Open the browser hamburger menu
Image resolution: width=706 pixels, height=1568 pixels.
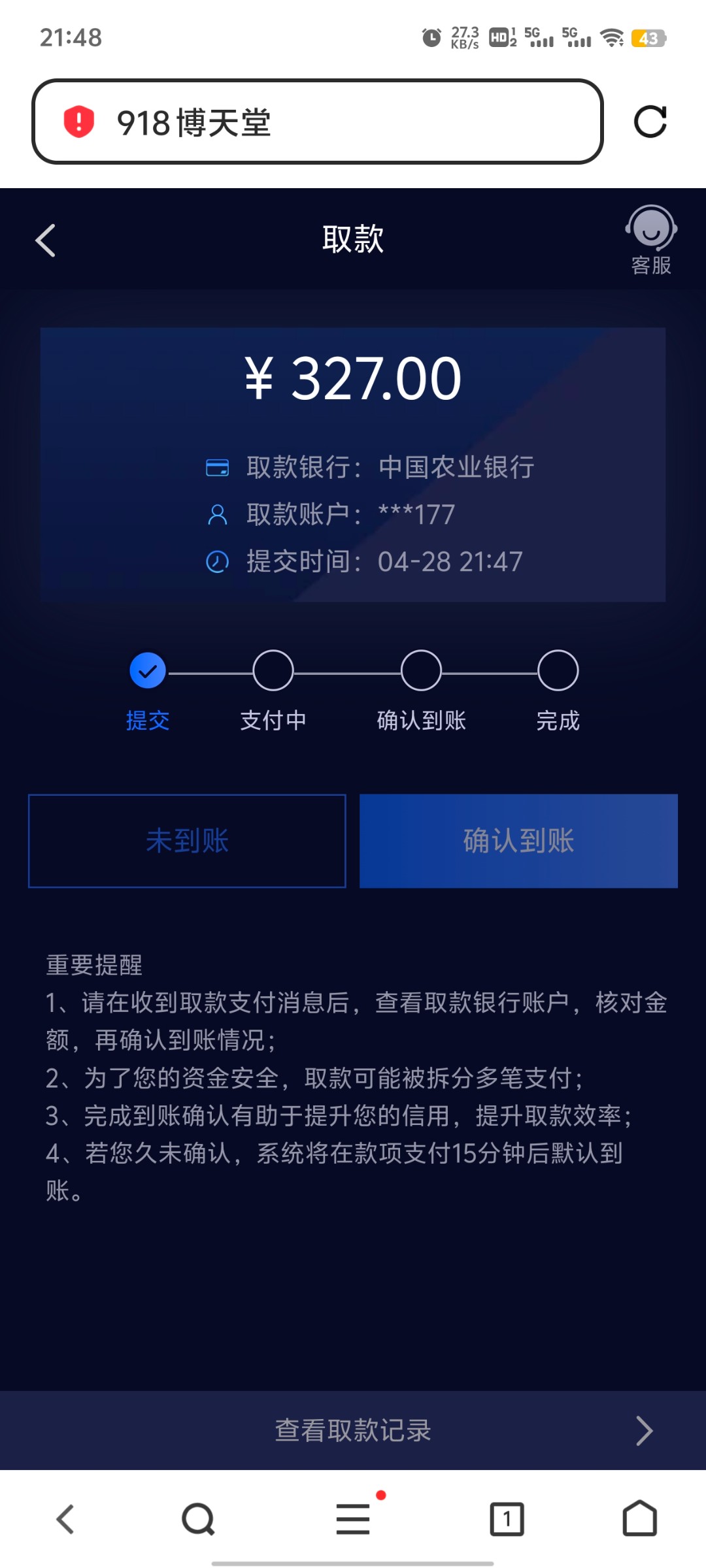[x=353, y=1519]
